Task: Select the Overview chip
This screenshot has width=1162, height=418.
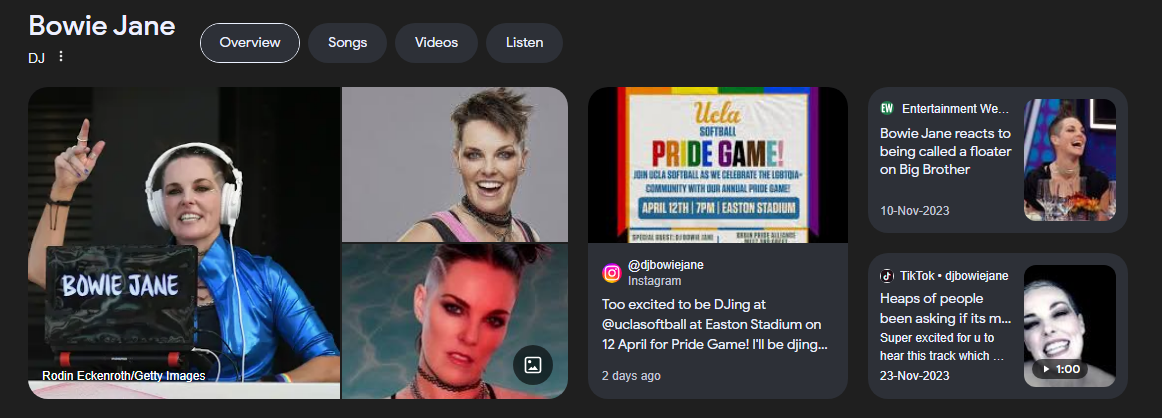Action: [x=249, y=43]
